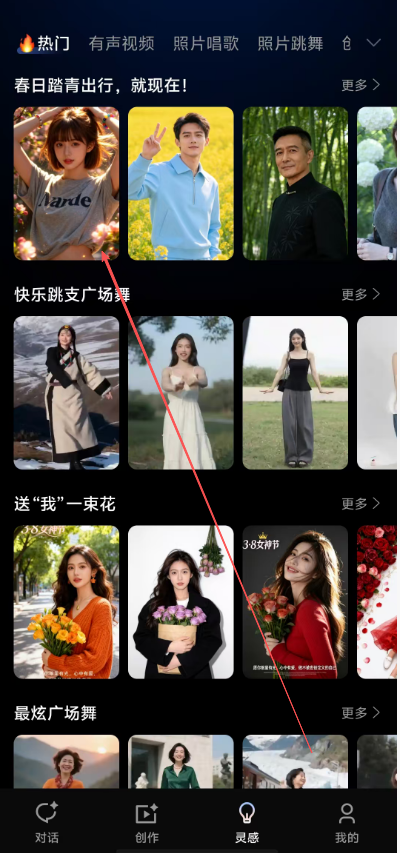Screen dimensions: 400x853
Task: Switch to the 照片唱歌 tab
Action: point(206,44)
